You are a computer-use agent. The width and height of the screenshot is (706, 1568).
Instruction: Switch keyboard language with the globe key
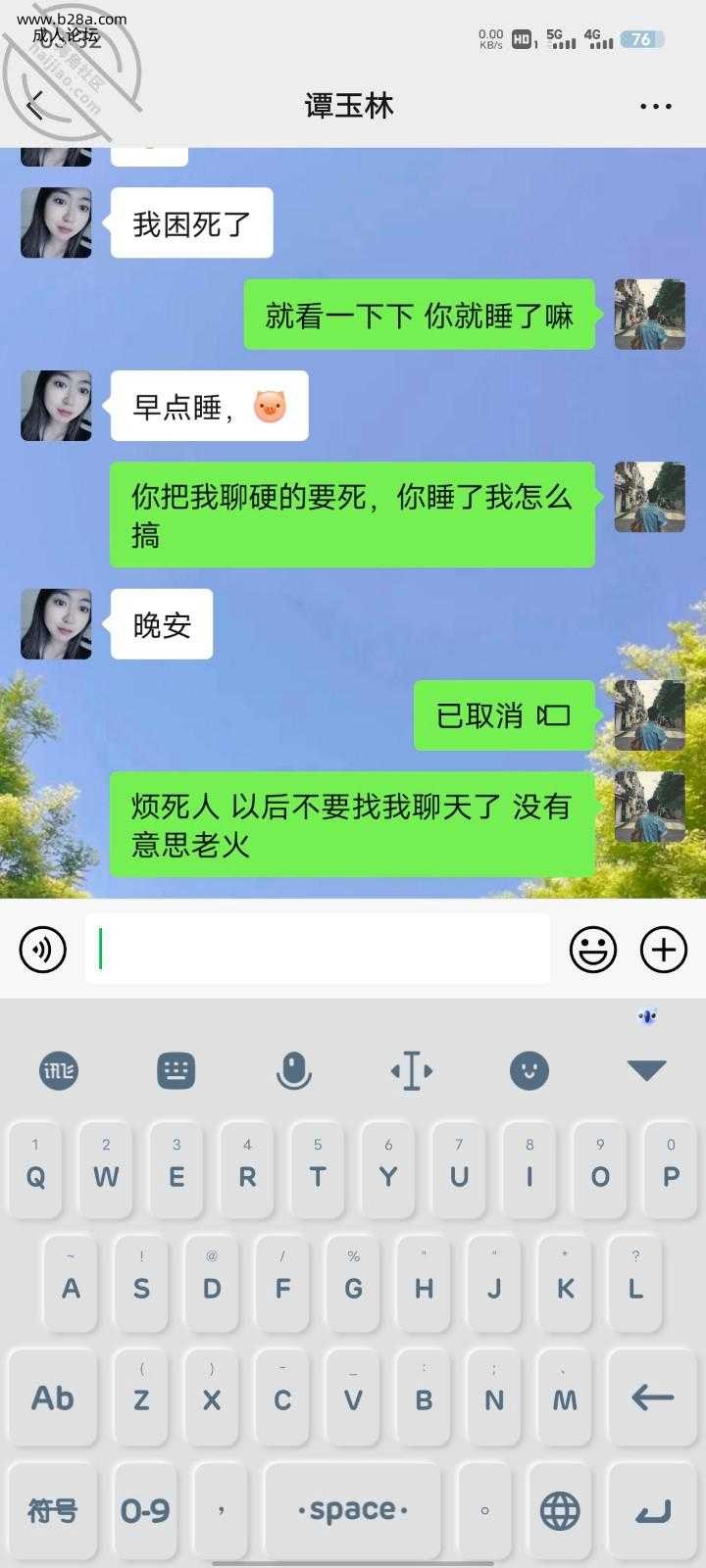tap(560, 1511)
